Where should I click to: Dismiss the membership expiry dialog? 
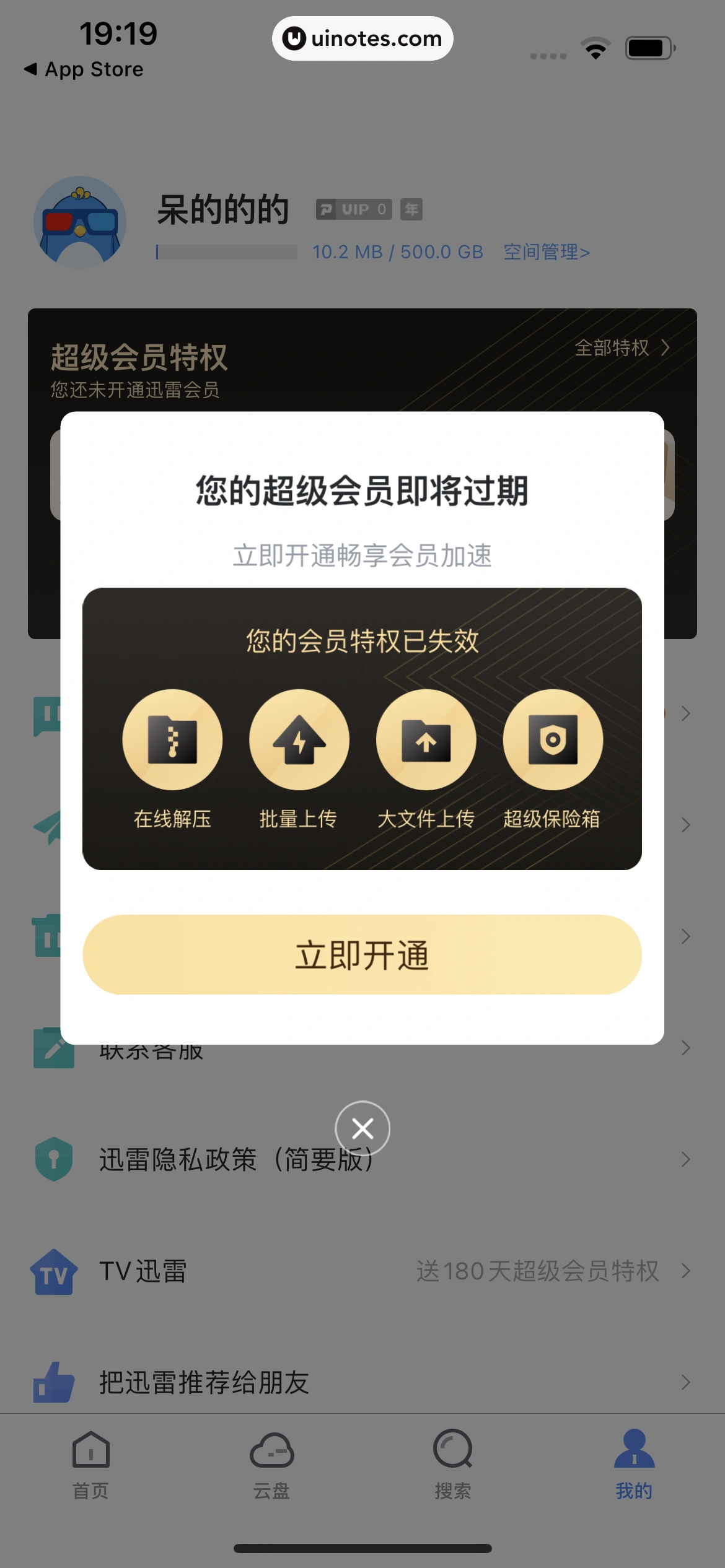[x=362, y=1128]
